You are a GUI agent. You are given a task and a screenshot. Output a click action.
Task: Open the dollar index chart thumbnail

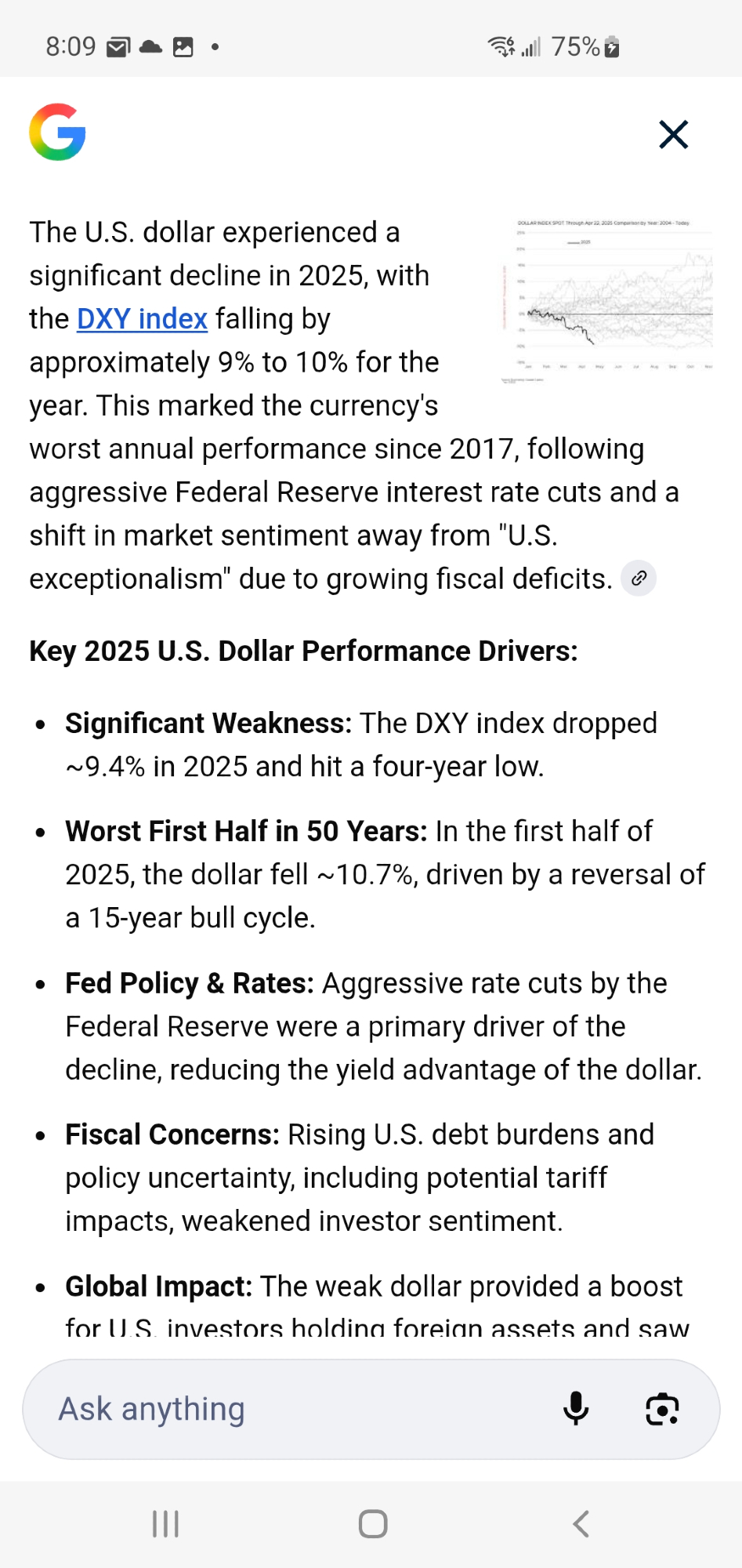click(x=607, y=301)
